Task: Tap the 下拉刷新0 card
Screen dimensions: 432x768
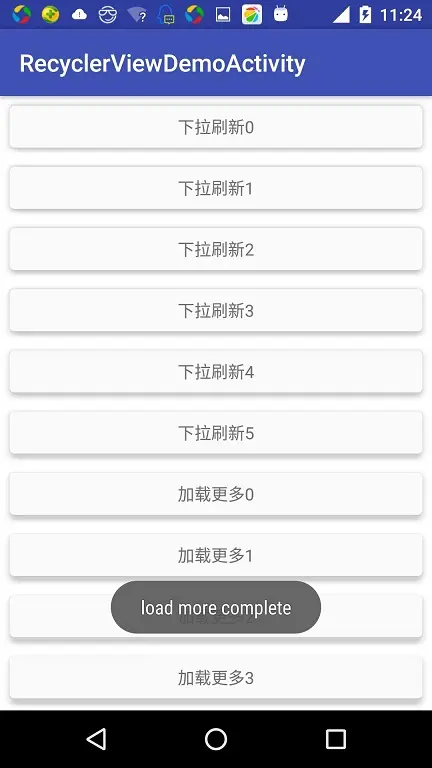Action: tap(216, 127)
